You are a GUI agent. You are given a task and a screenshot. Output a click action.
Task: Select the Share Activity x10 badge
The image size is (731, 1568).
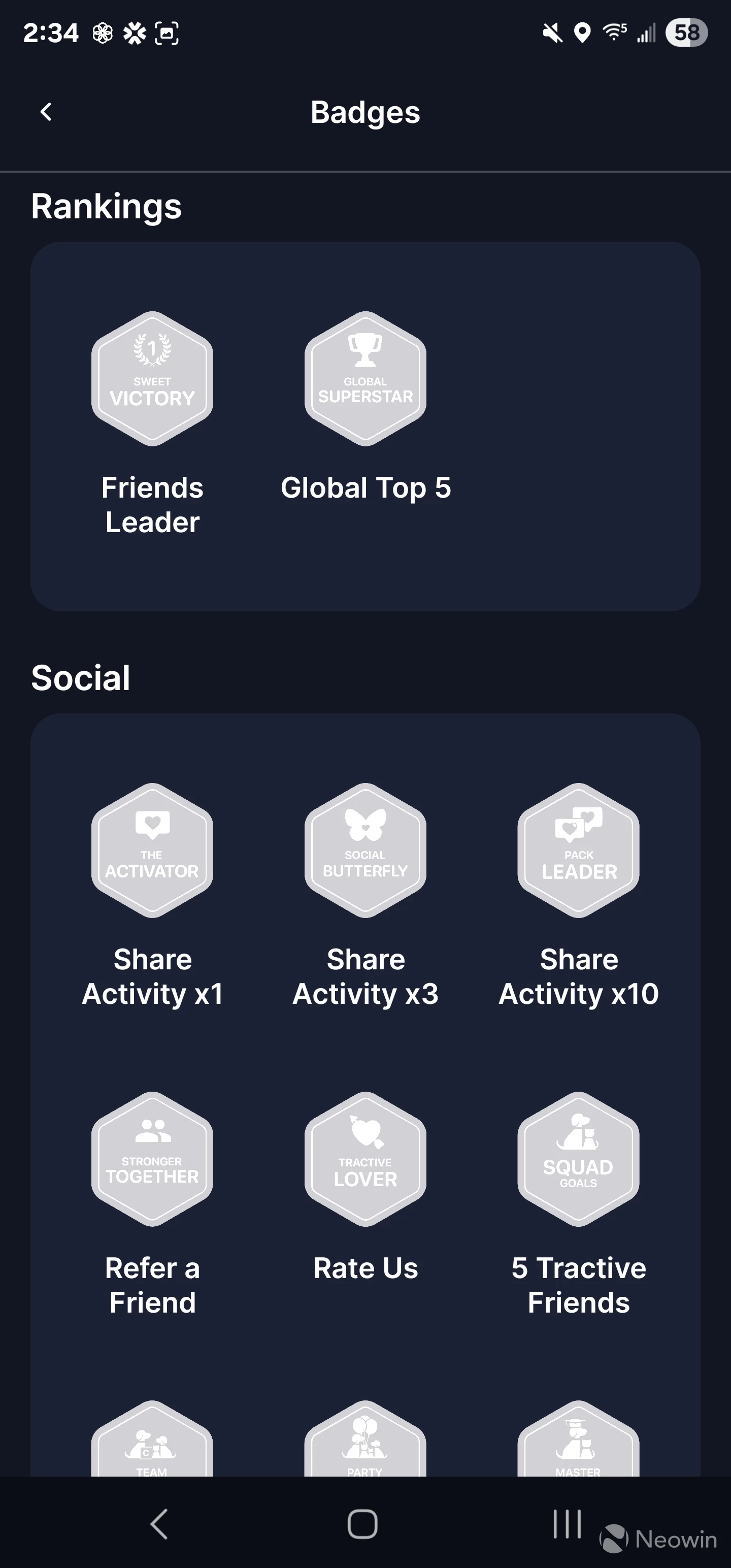click(578, 851)
